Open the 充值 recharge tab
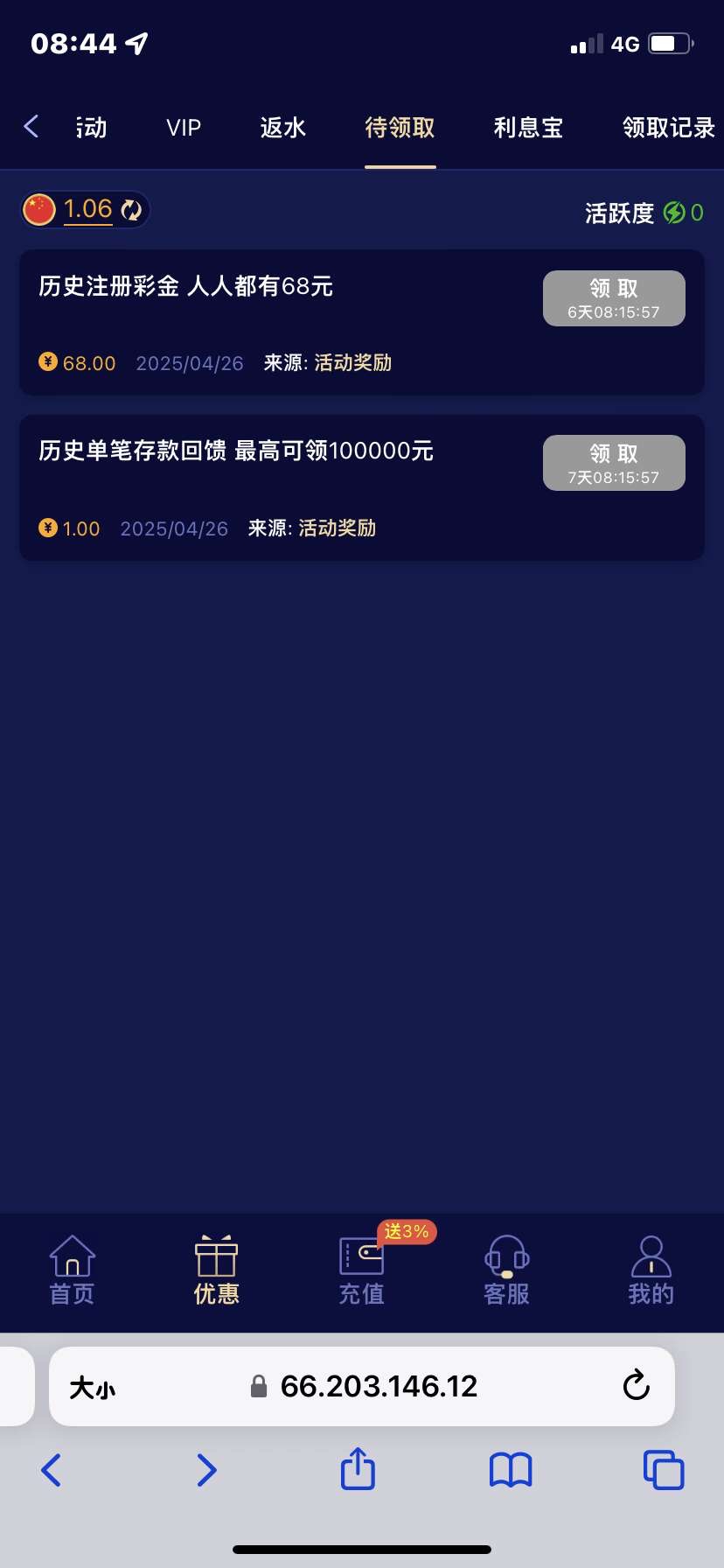The image size is (724, 1568). 361,1270
